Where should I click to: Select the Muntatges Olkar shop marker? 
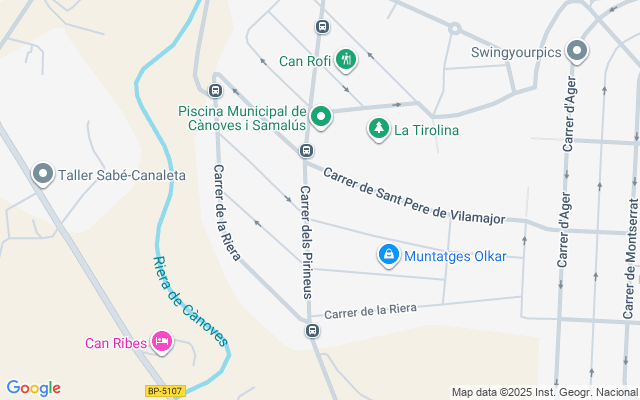coord(387,256)
